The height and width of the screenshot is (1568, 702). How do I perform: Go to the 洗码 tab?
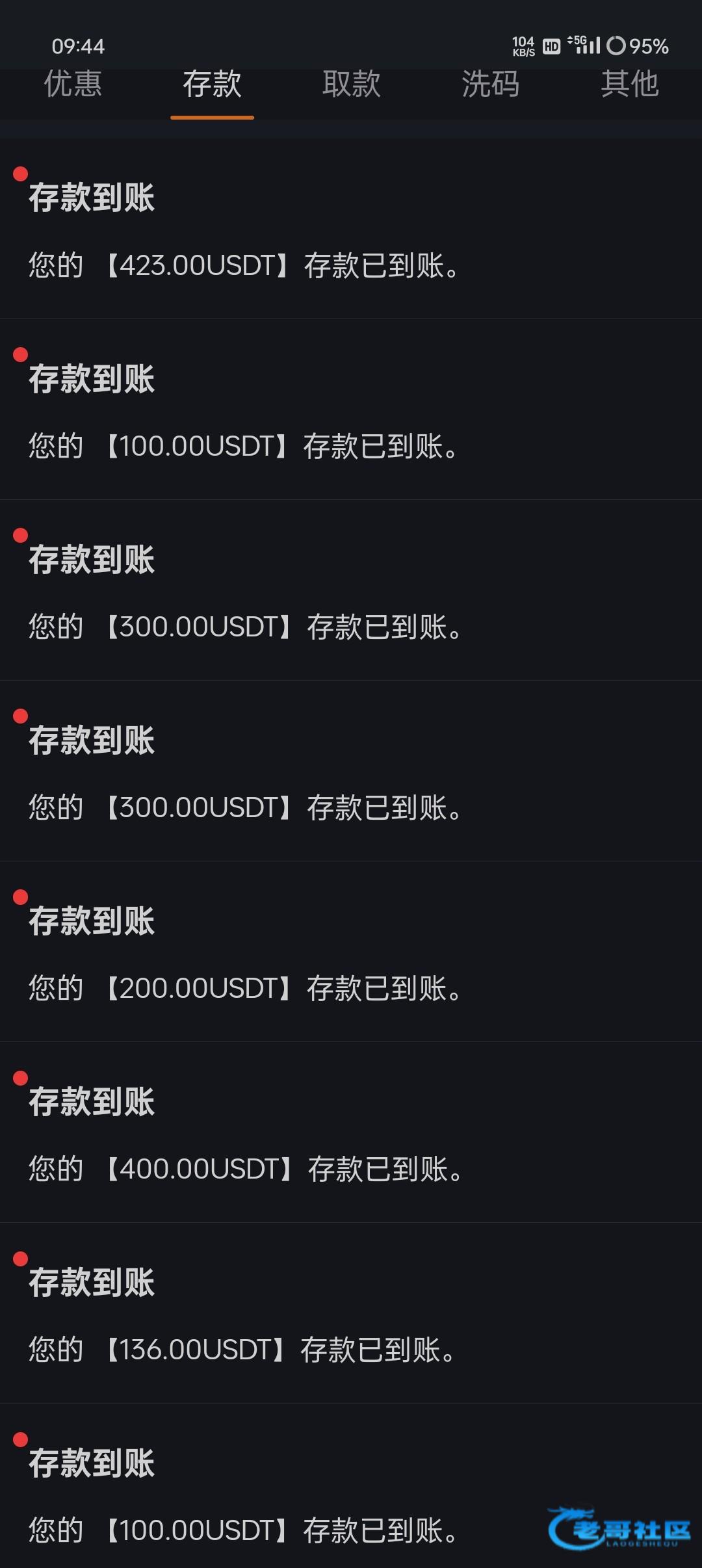(490, 85)
